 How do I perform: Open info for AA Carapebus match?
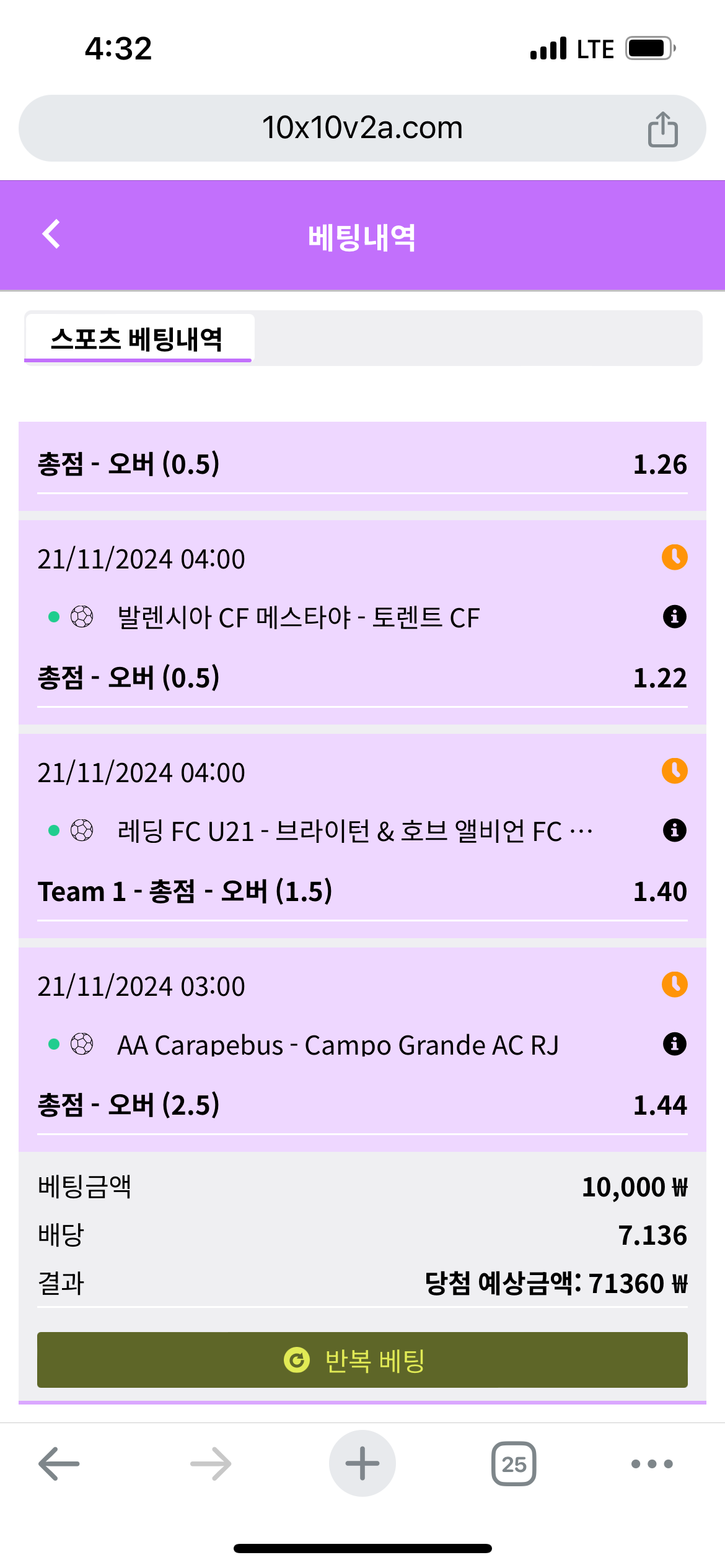(x=674, y=1044)
